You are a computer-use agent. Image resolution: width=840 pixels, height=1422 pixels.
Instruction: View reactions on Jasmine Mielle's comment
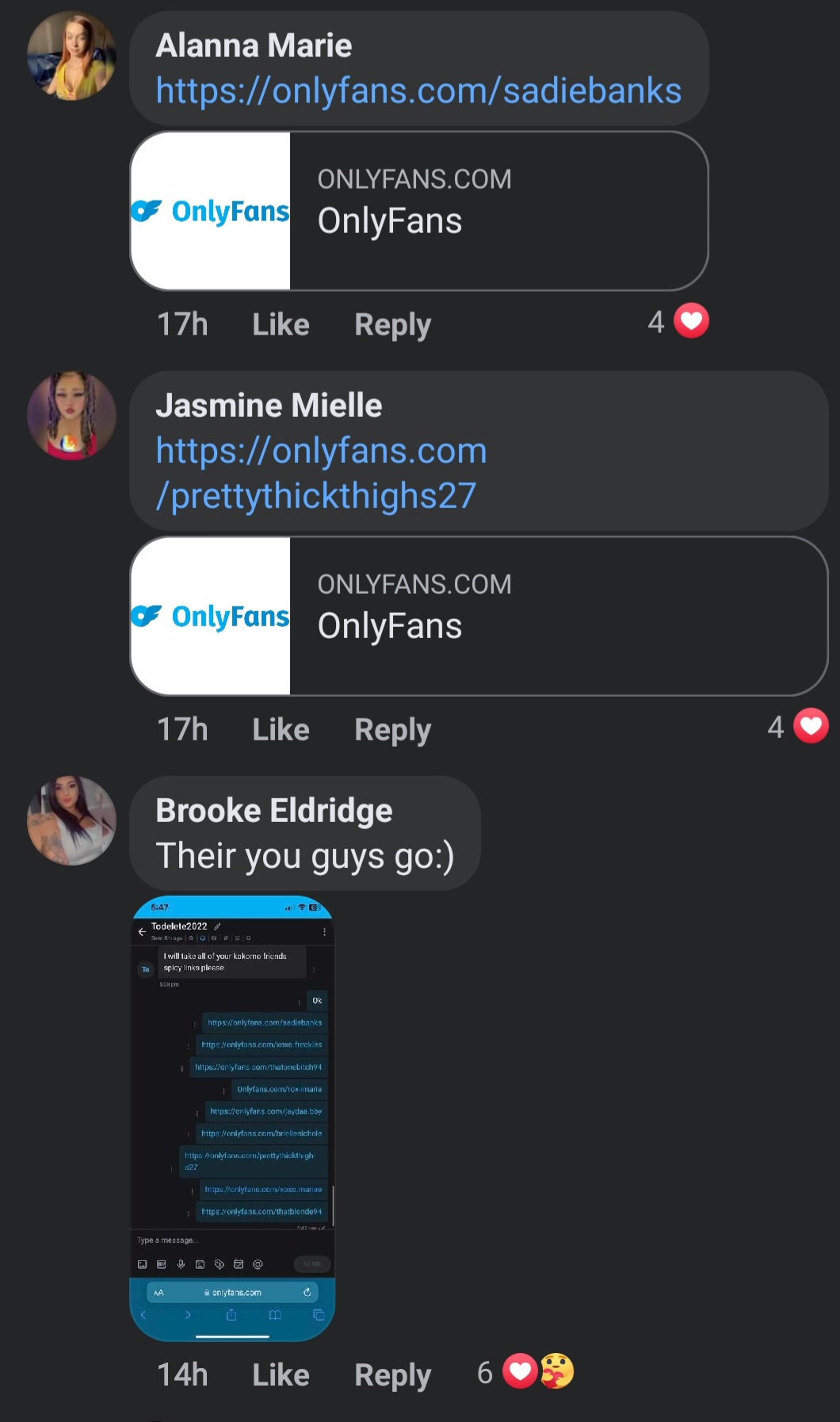(x=799, y=726)
